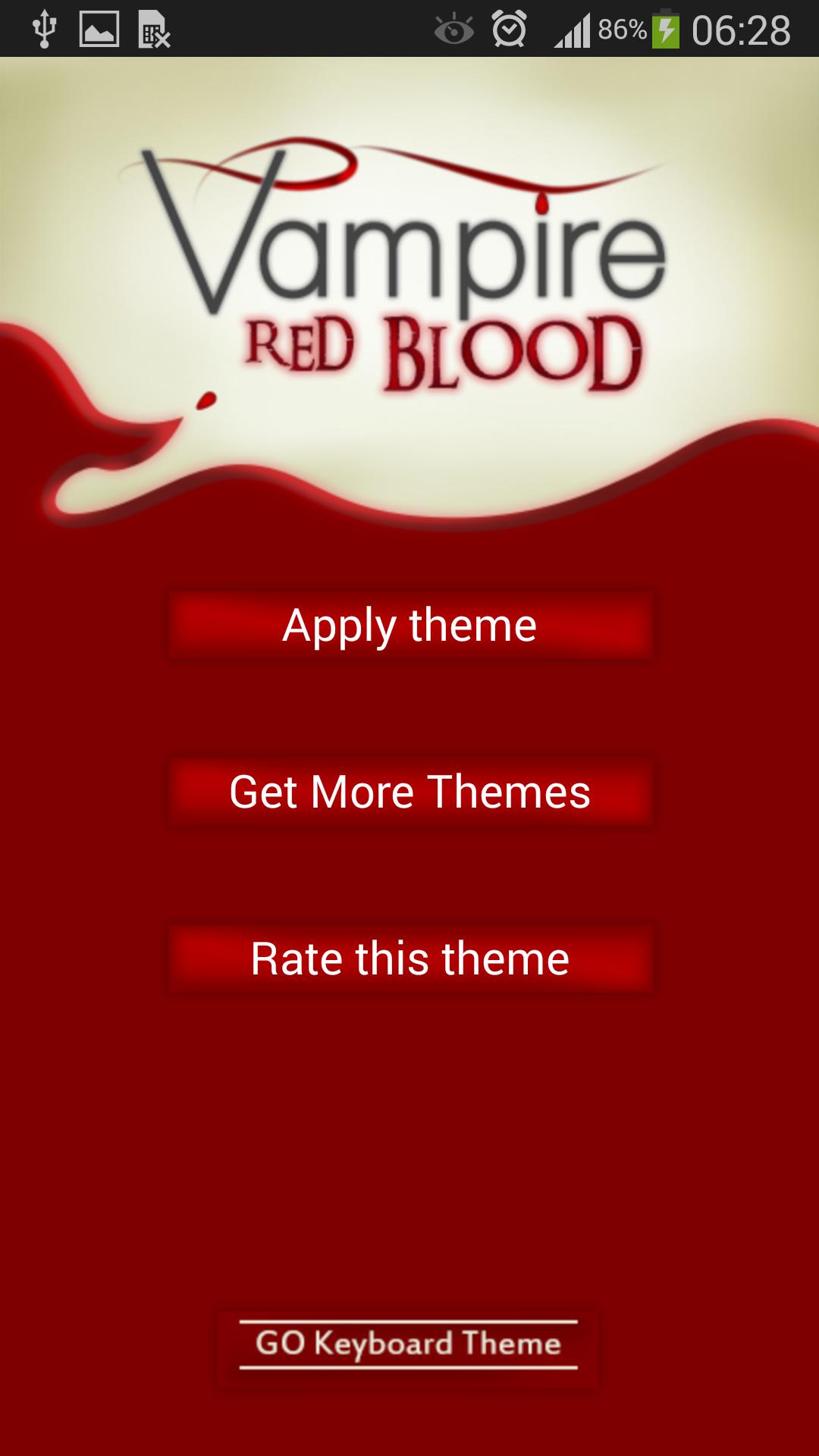Select Rate this theme

tap(409, 959)
